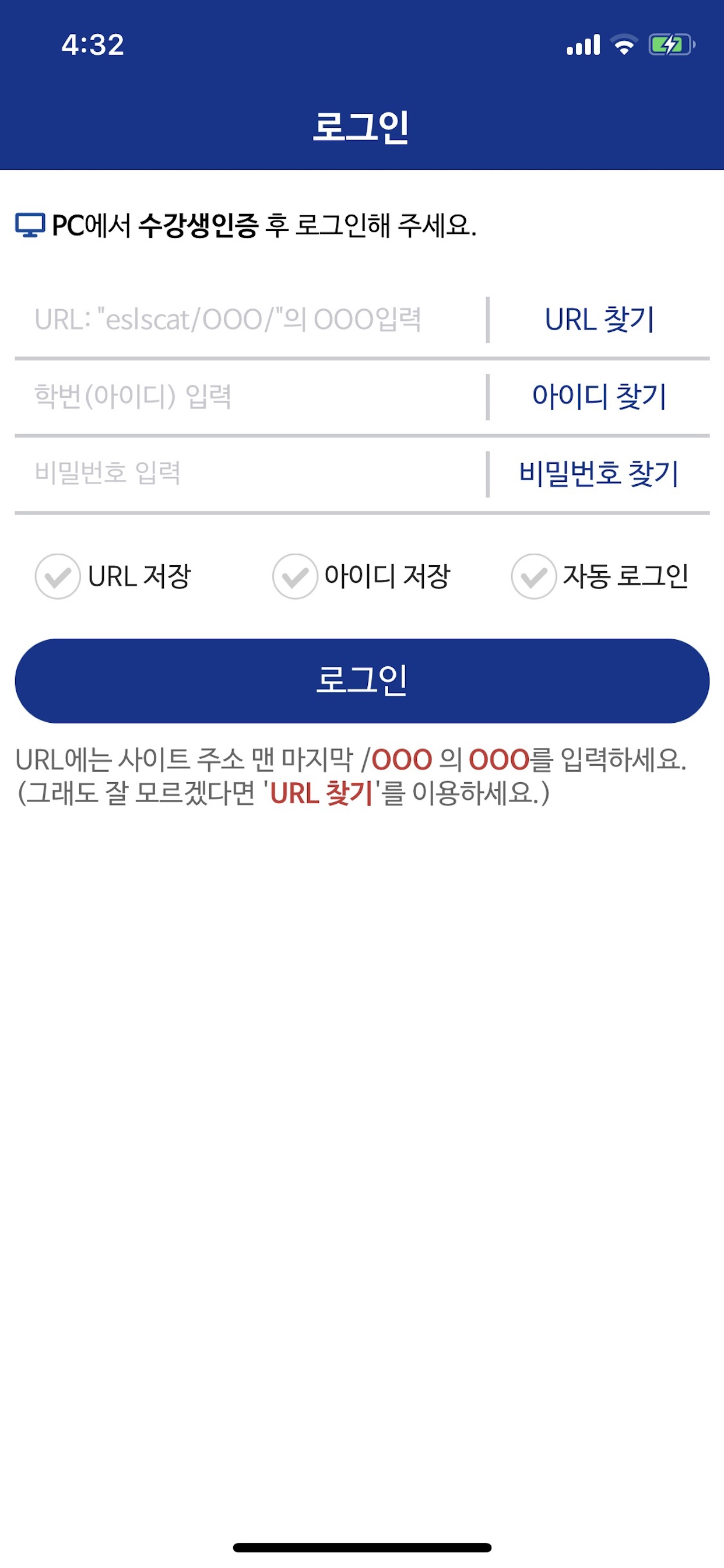This screenshot has height=1568, width=724.
Task: Click 아이디 찾기 to recover your ID
Action: coord(599,395)
